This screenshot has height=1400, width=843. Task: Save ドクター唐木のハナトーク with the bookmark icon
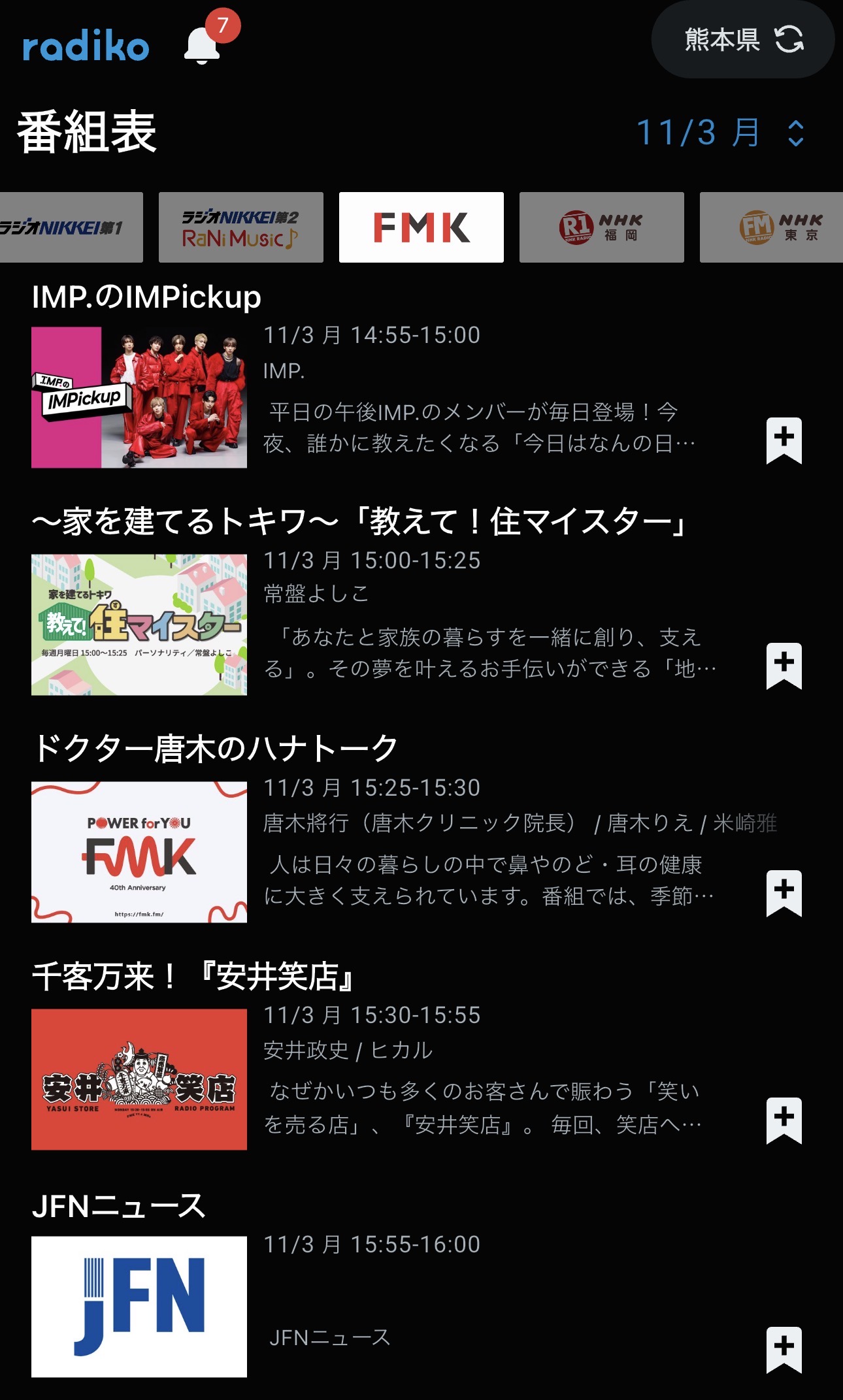(x=784, y=893)
